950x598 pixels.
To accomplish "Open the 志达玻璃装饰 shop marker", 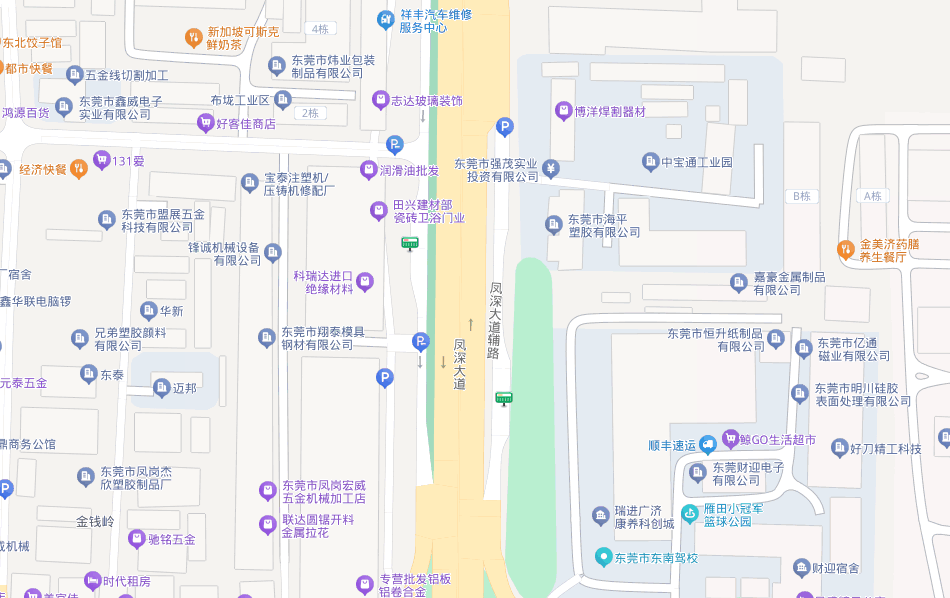I will click(380, 100).
